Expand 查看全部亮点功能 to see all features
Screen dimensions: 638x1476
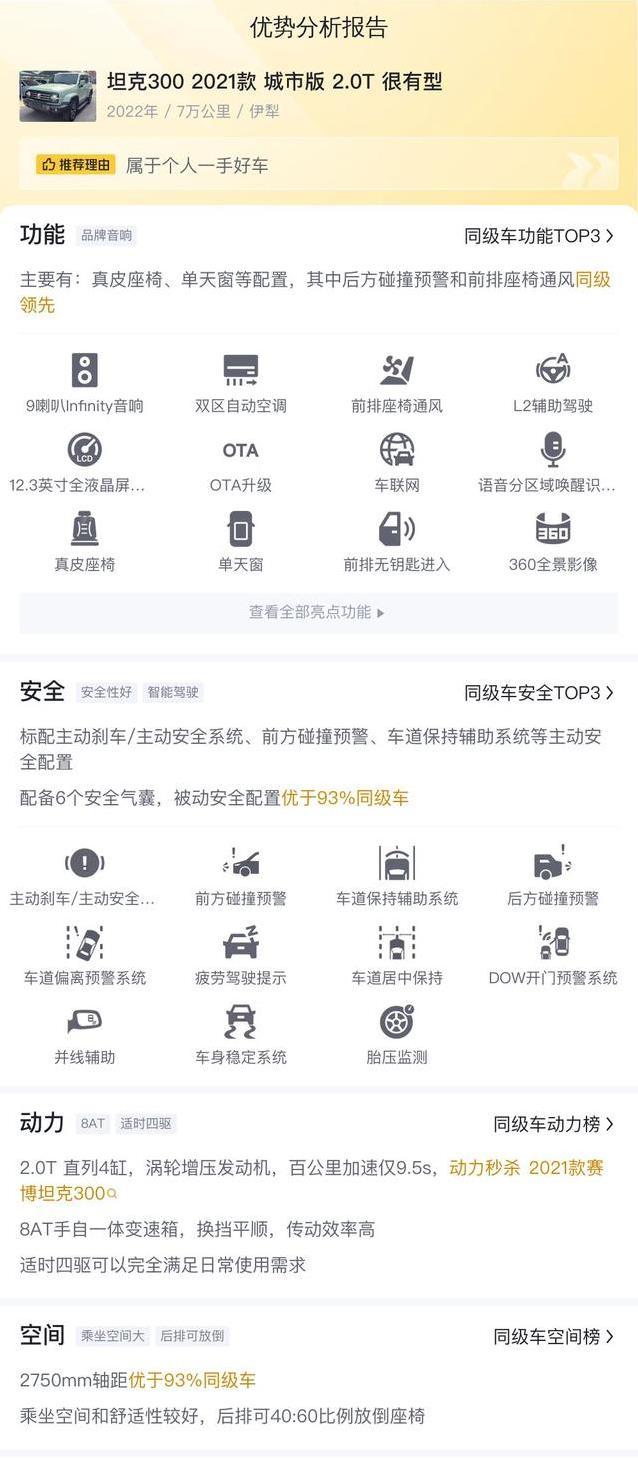coord(318,612)
